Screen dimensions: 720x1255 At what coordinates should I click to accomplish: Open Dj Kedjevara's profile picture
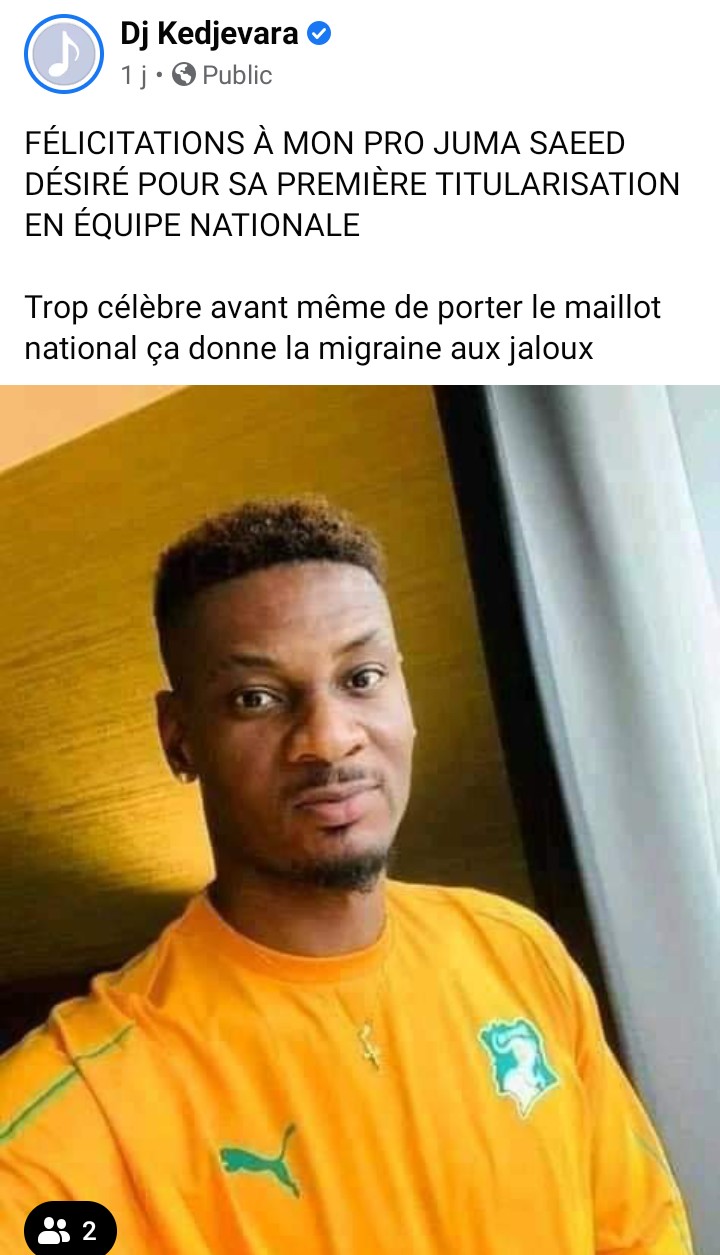[64, 54]
